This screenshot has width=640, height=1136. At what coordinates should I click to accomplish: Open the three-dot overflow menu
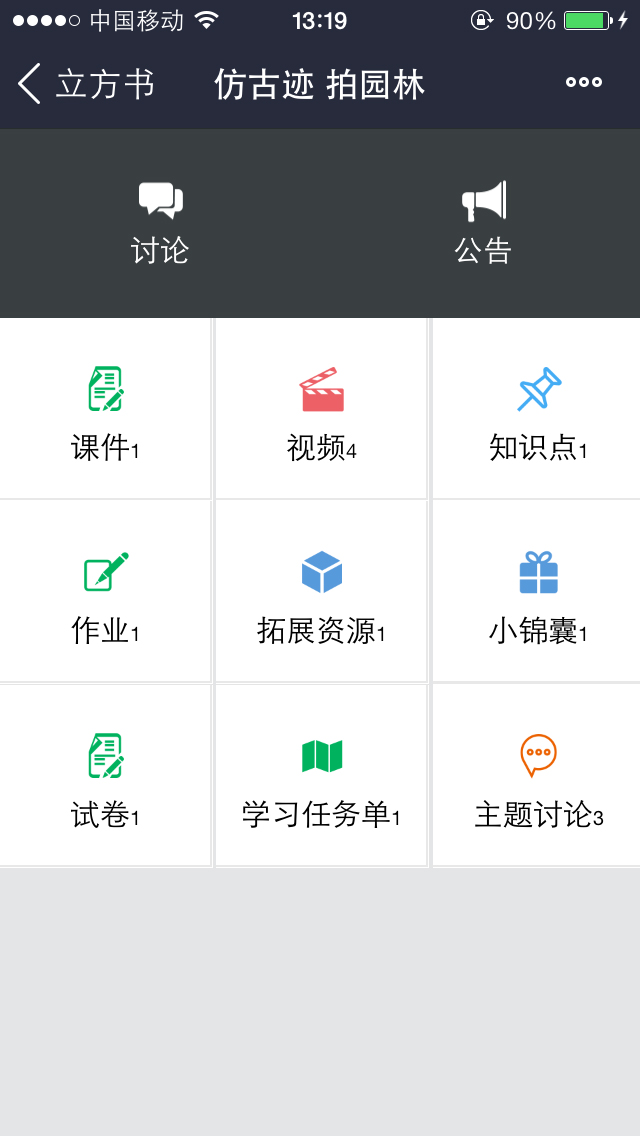tap(583, 83)
